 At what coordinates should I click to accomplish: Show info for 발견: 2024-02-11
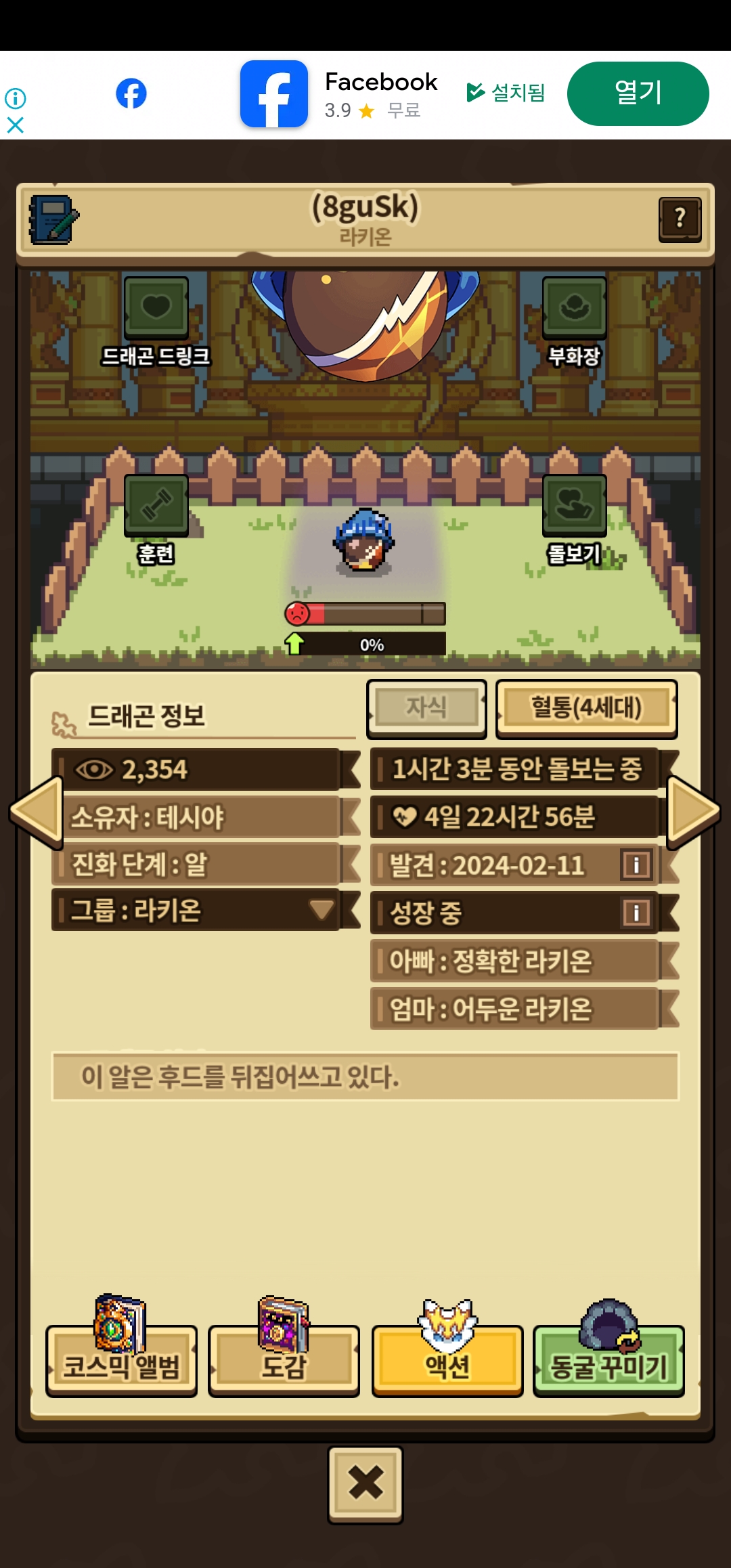(x=636, y=865)
